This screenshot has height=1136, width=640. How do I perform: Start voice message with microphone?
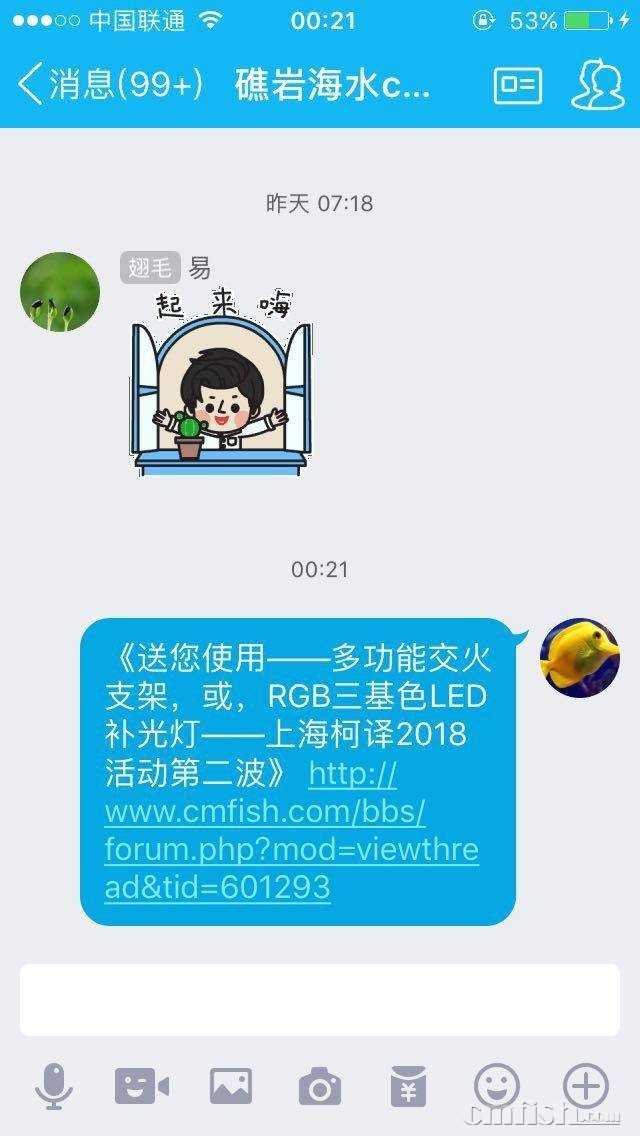pyautogui.click(x=53, y=1086)
